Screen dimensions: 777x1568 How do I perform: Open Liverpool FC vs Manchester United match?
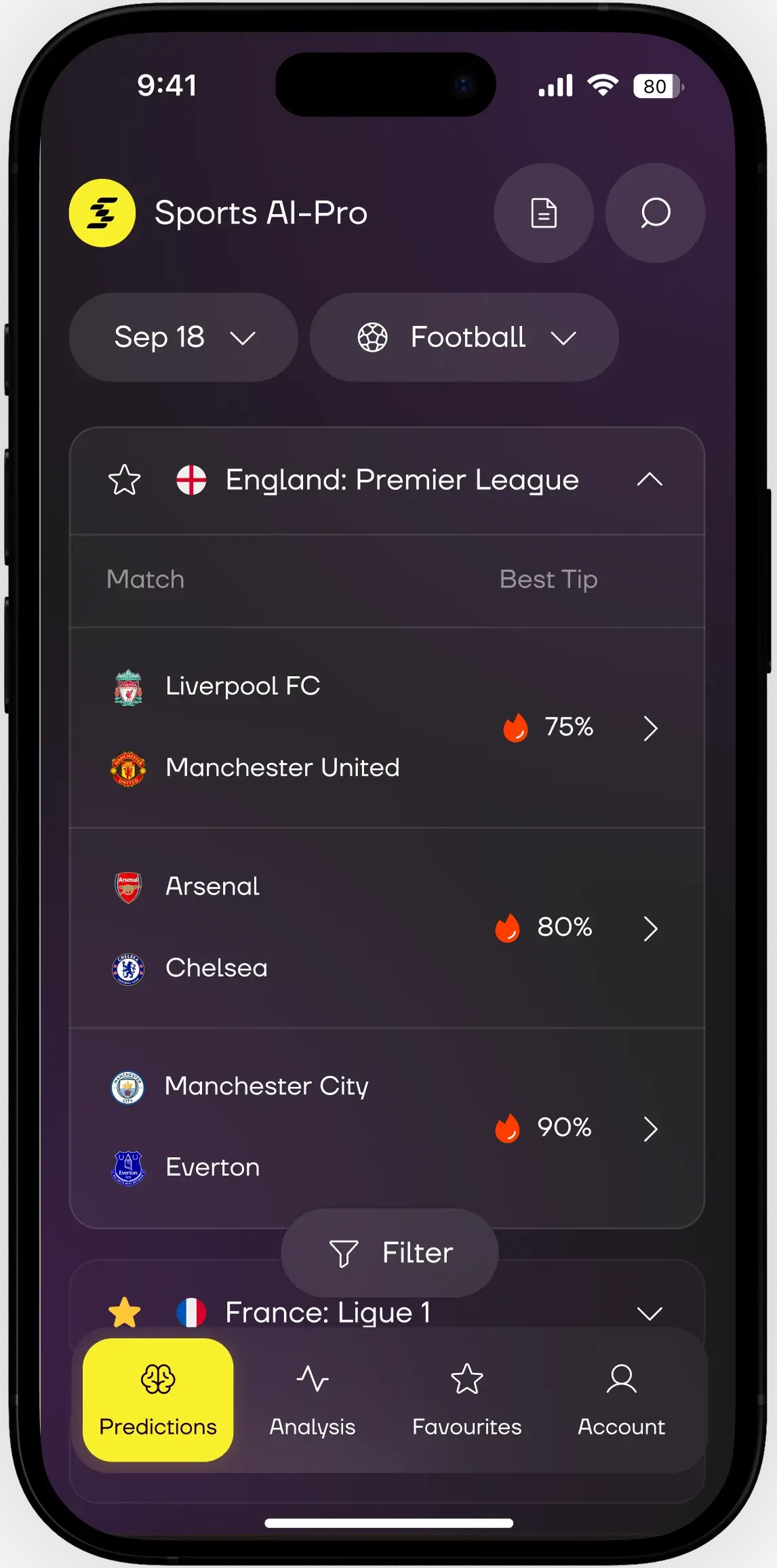coord(386,727)
